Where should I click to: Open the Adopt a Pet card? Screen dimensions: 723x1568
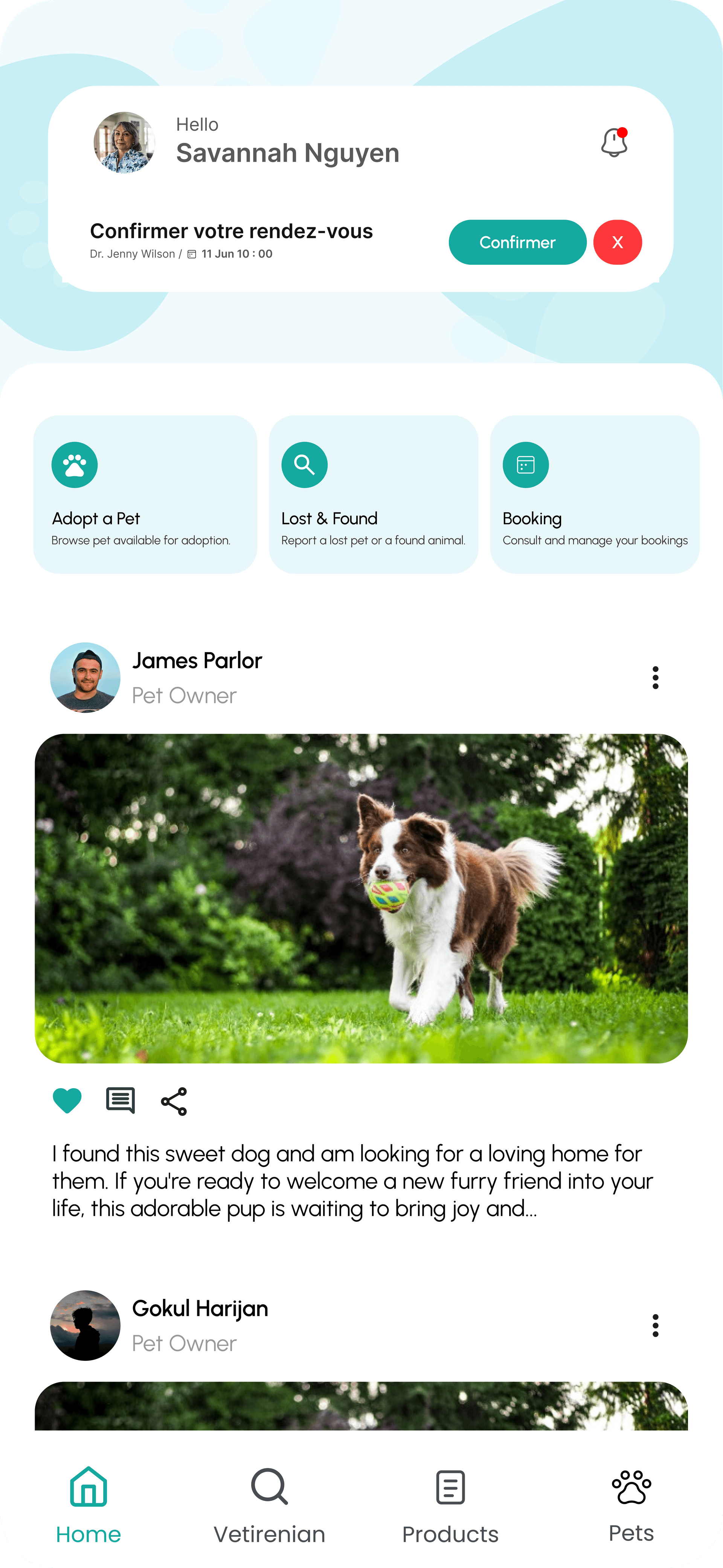click(145, 494)
